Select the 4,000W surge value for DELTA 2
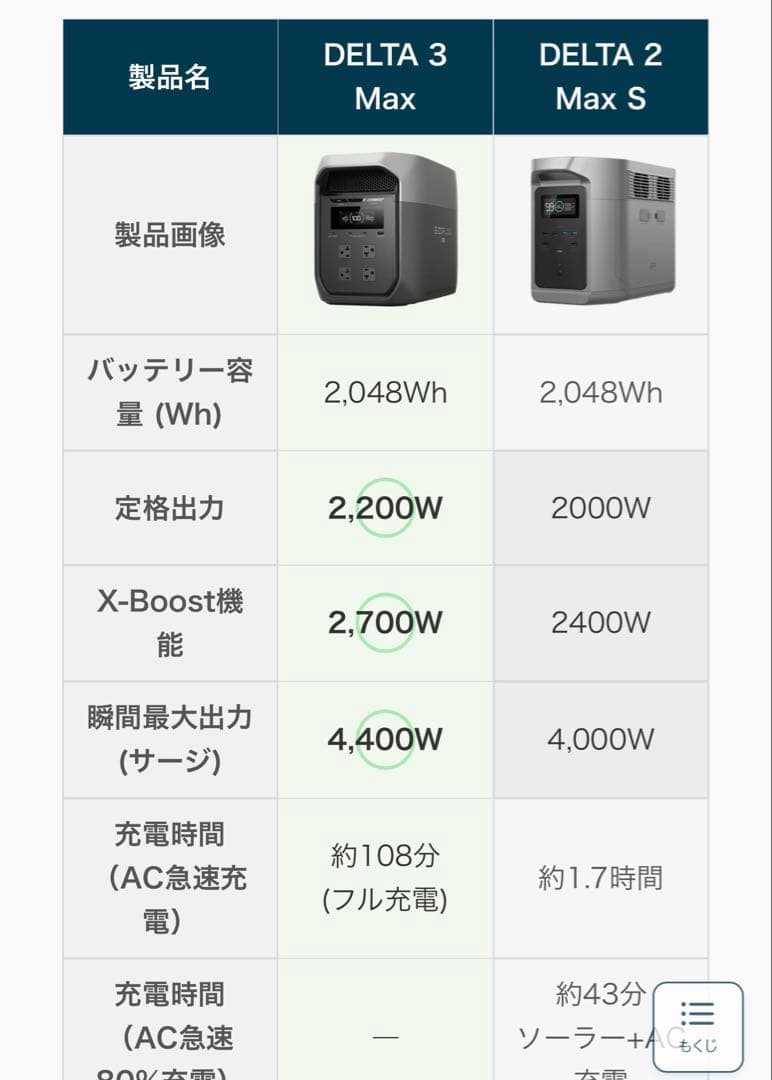 click(x=600, y=742)
